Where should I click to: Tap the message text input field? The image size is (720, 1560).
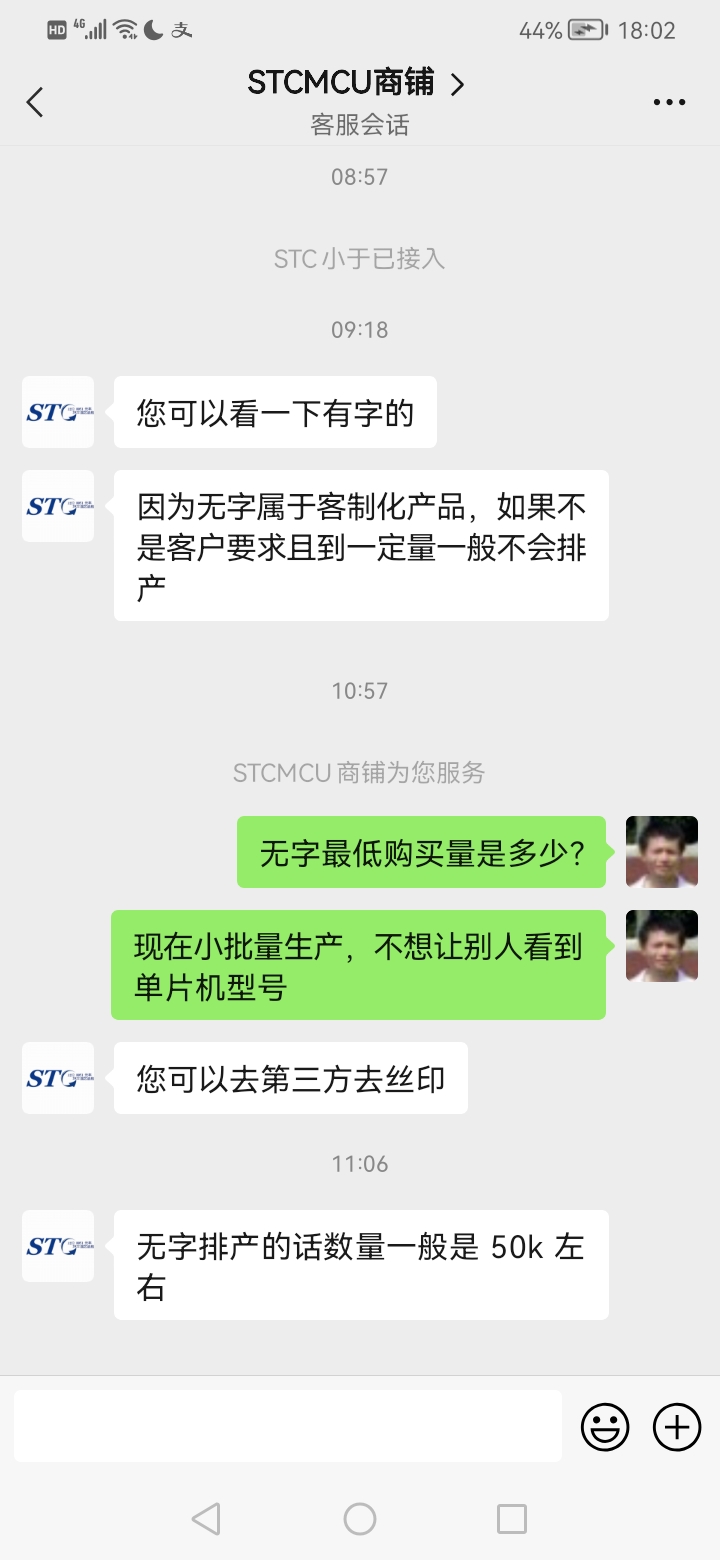click(x=288, y=1426)
